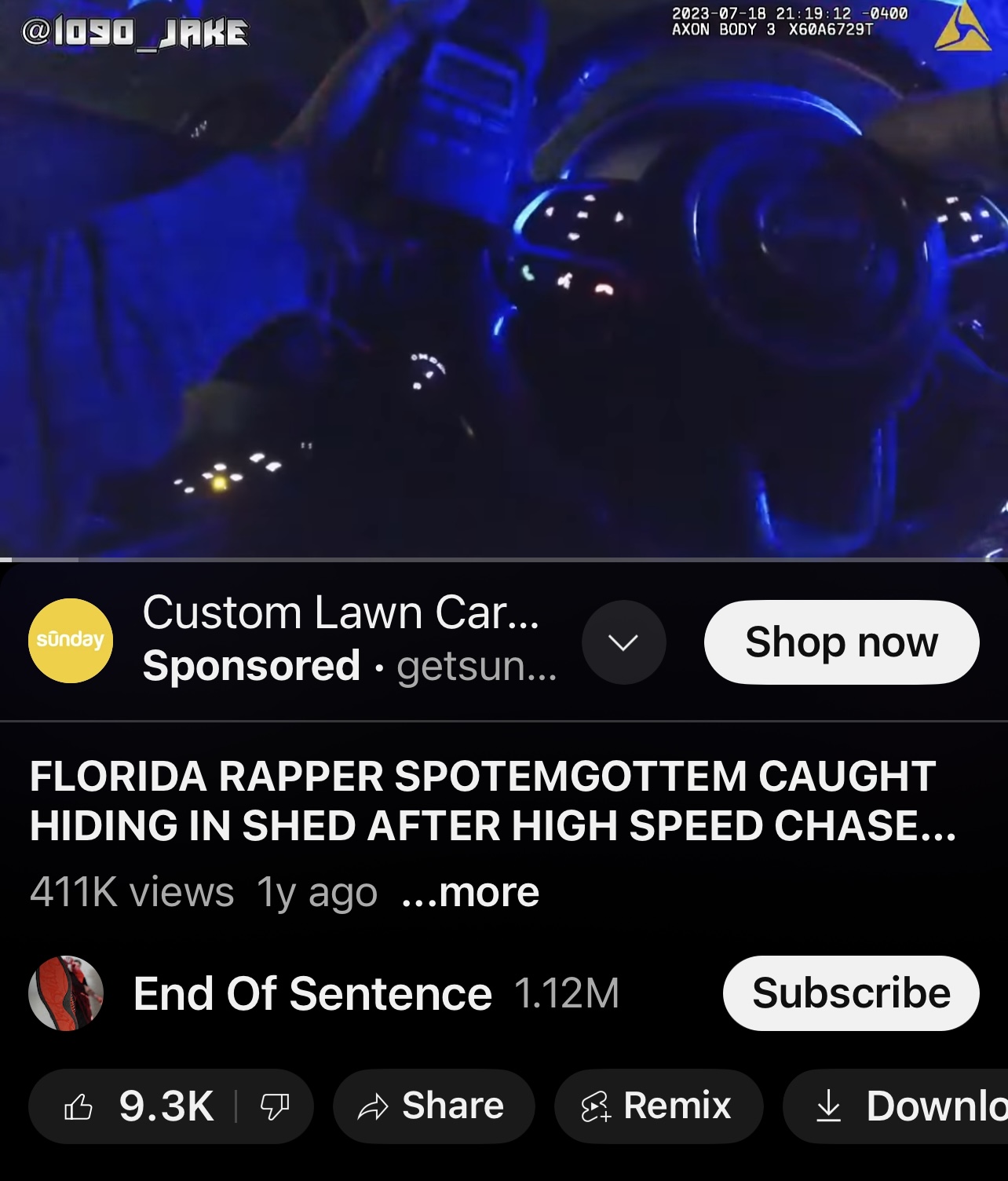Expand video description with ...more
1008x1181 pixels.
pos(469,893)
